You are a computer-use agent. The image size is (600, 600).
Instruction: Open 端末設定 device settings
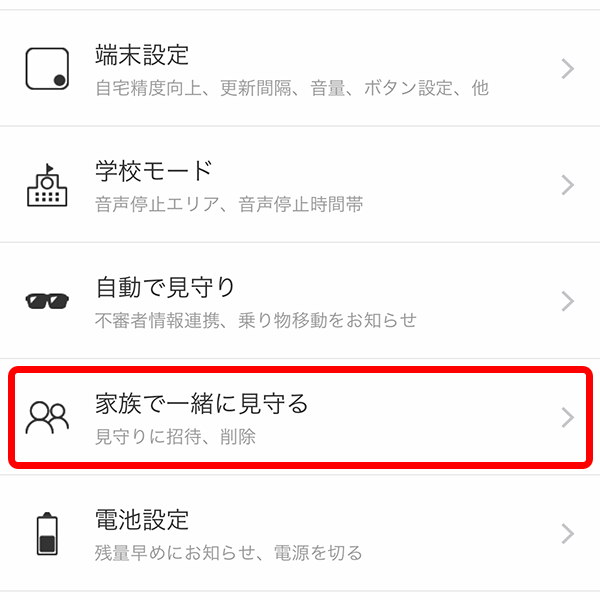coord(300,69)
